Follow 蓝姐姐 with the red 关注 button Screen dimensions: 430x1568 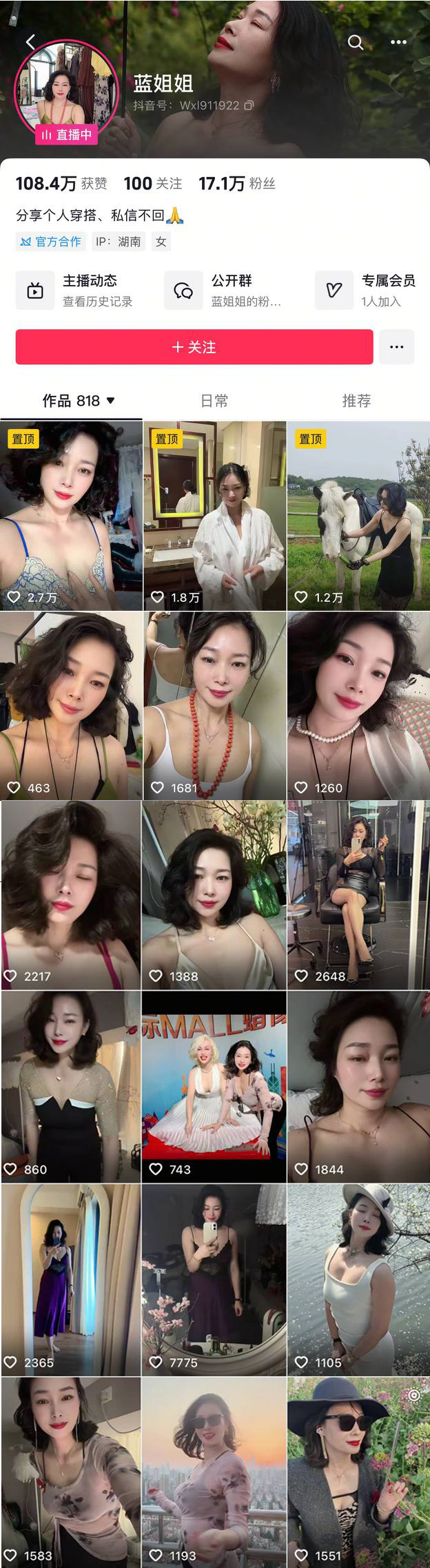(x=194, y=346)
